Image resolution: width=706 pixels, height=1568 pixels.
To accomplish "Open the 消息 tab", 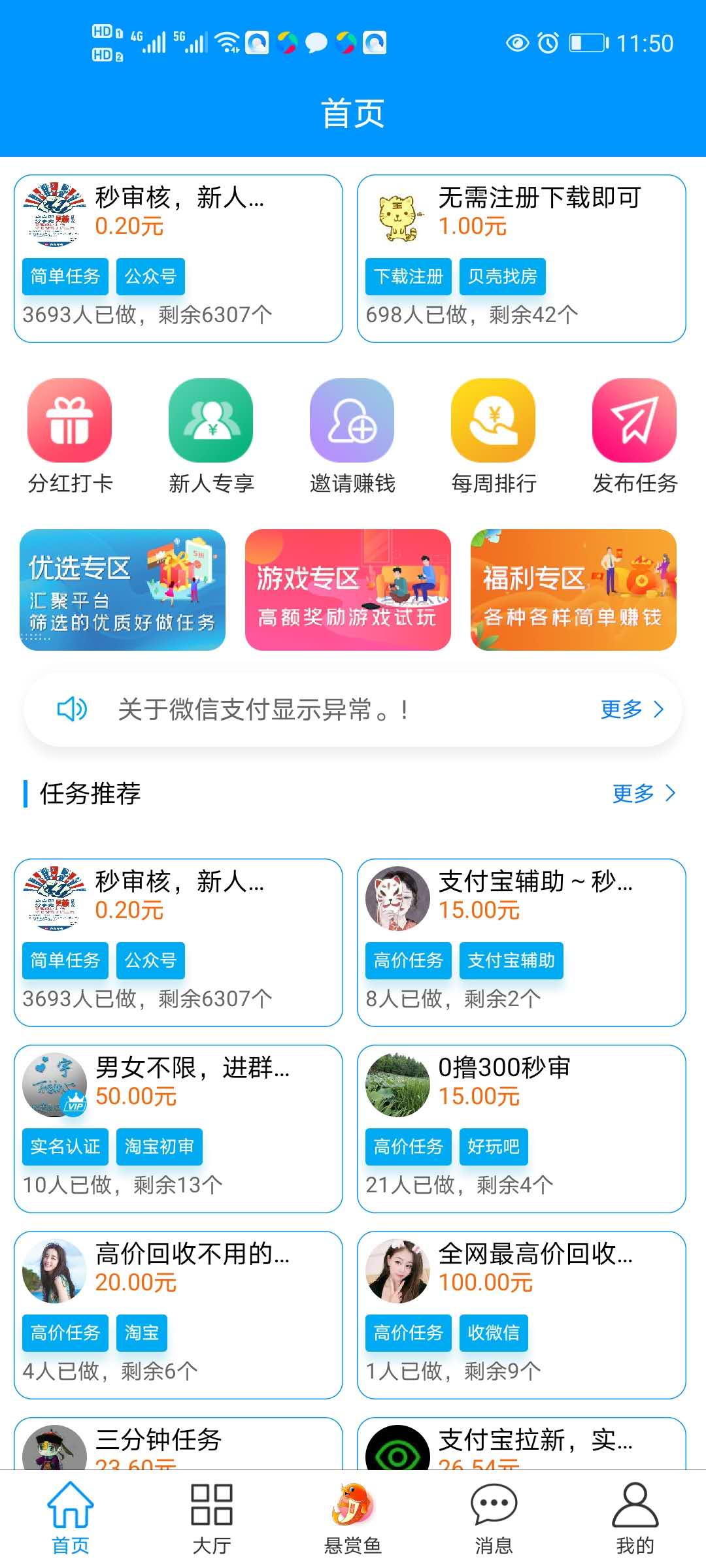I will (494, 1517).
